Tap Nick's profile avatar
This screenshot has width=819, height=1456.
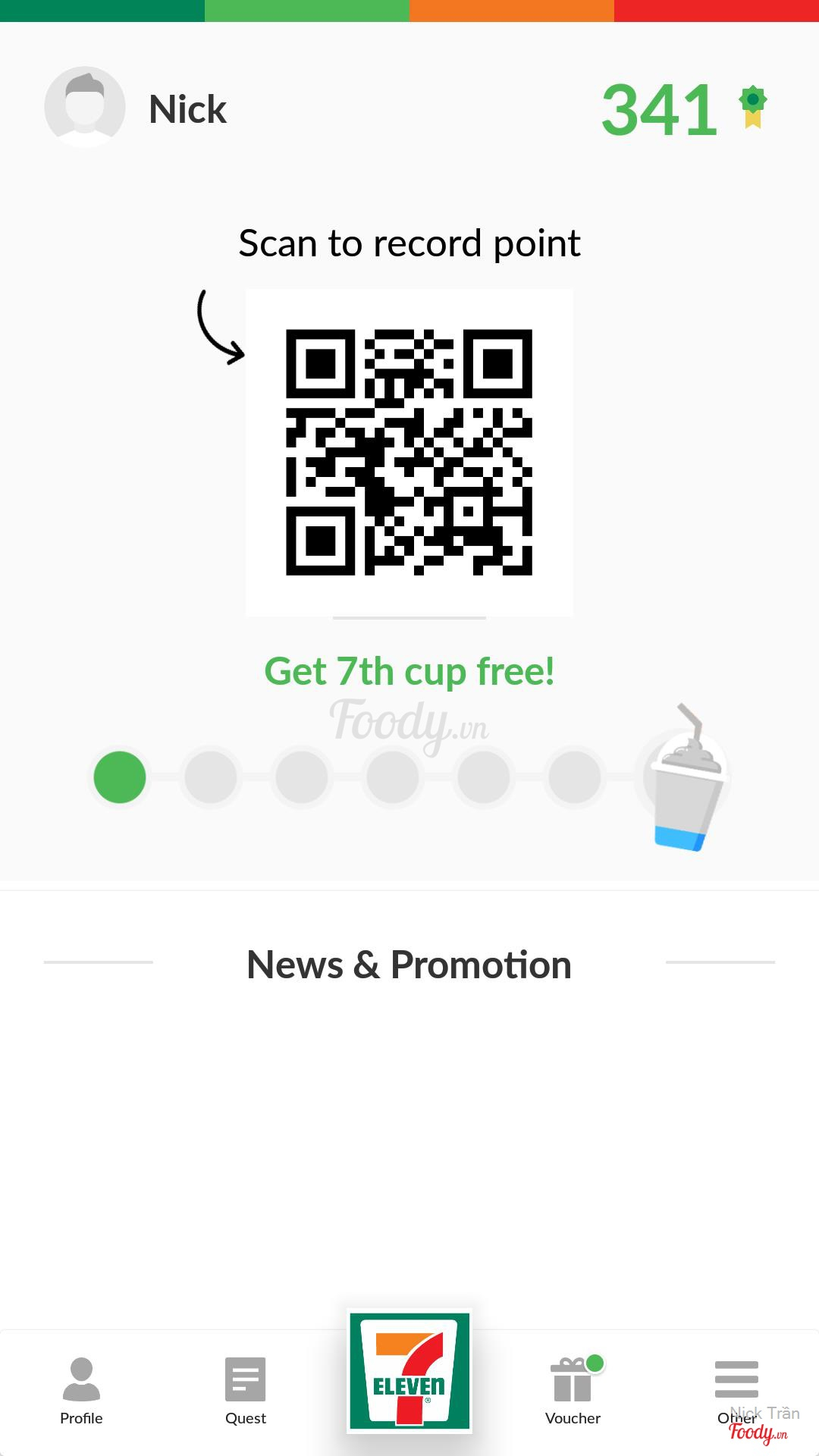tap(85, 107)
